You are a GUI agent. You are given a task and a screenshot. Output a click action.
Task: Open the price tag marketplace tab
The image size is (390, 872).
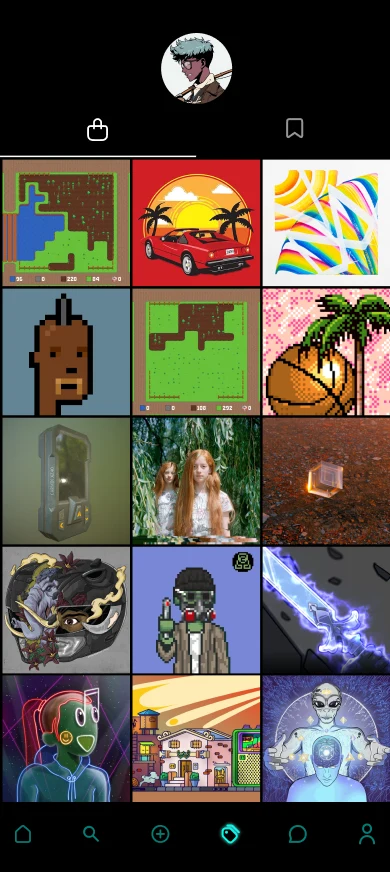[x=229, y=834]
